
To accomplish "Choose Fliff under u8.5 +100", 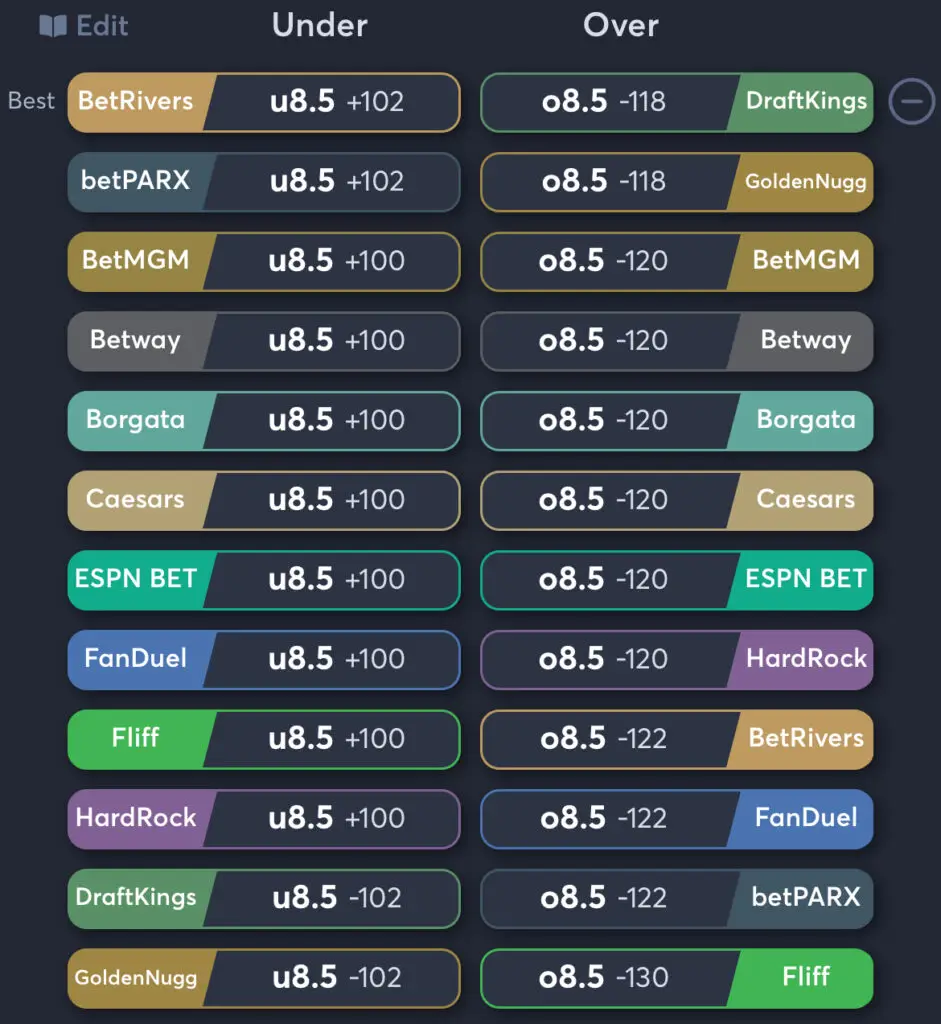I will pyautogui.click(x=264, y=738).
